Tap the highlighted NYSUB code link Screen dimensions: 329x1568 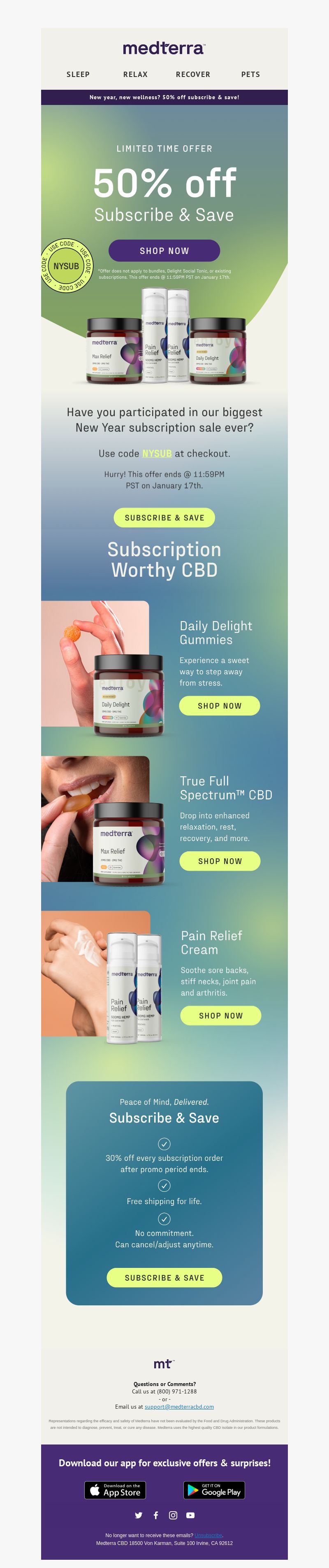157,454
